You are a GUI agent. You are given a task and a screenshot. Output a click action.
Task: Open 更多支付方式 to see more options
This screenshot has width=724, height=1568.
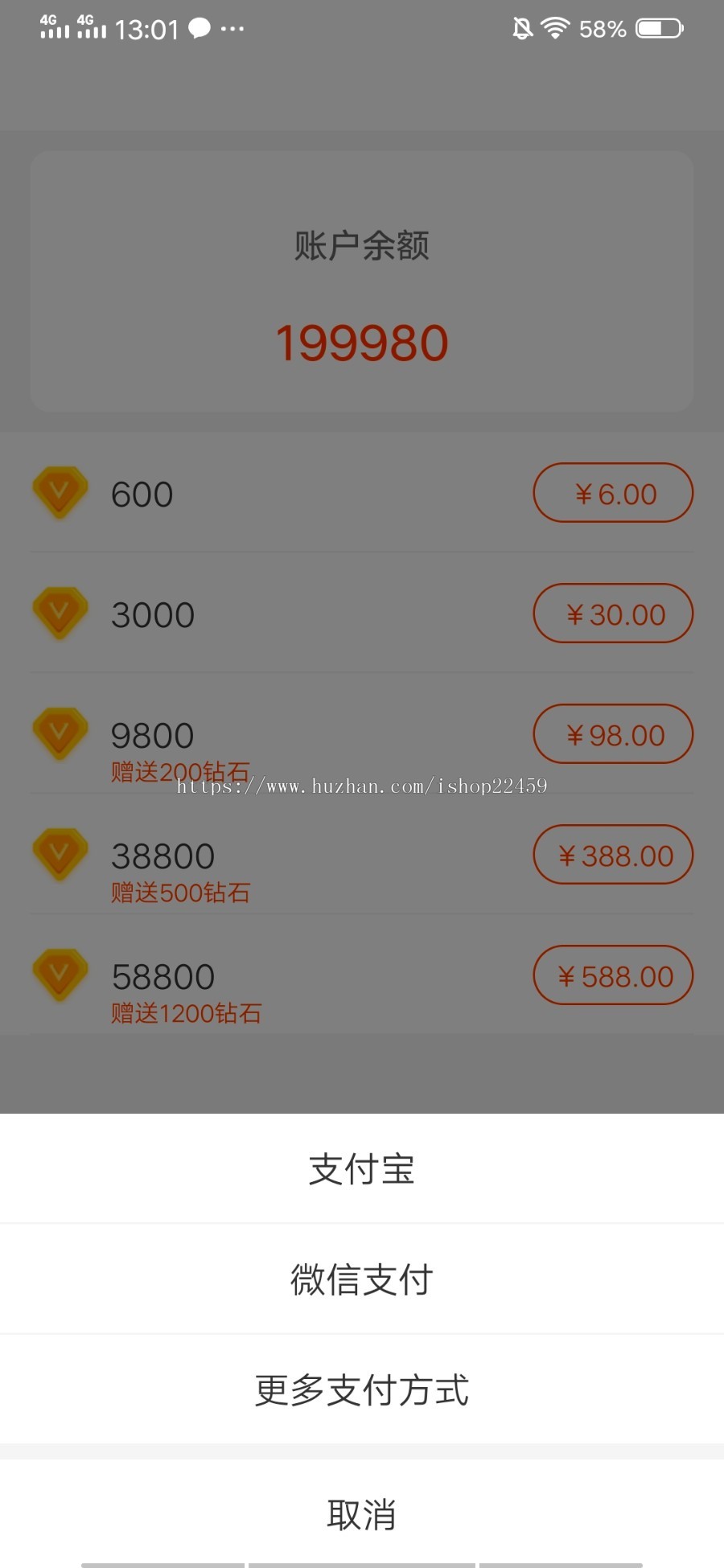coord(362,1390)
